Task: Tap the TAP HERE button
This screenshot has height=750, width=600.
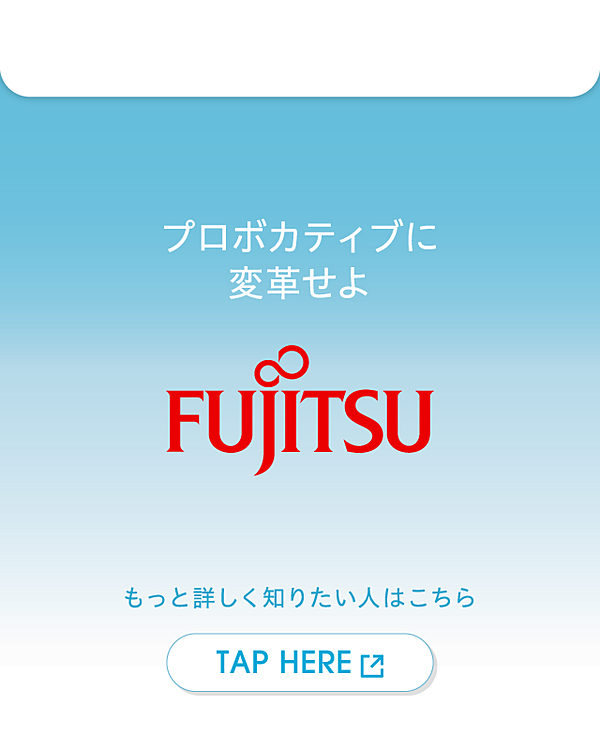Action: click(x=300, y=662)
